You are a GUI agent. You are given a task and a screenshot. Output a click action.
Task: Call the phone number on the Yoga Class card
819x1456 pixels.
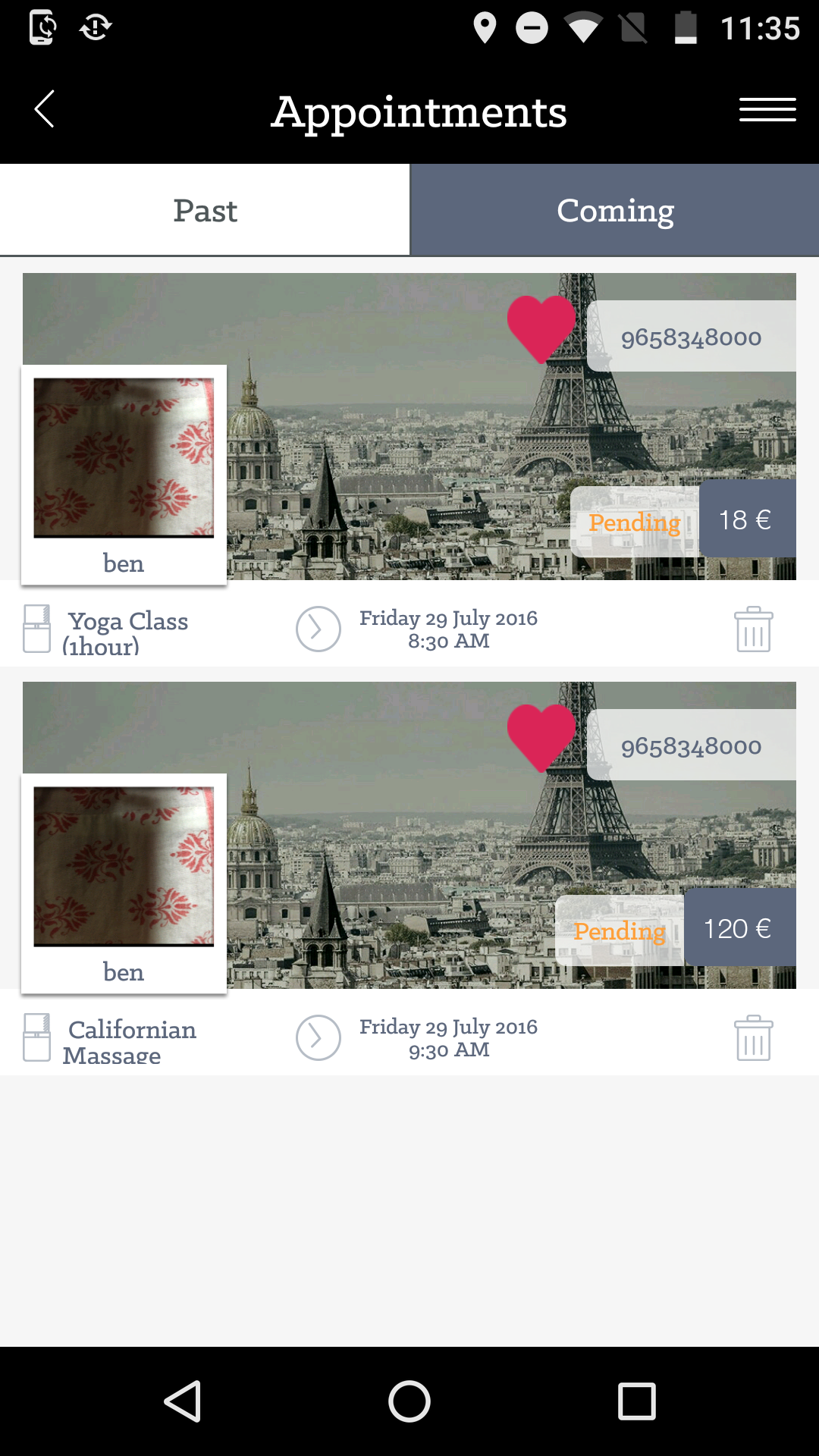[x=691, y=337]
